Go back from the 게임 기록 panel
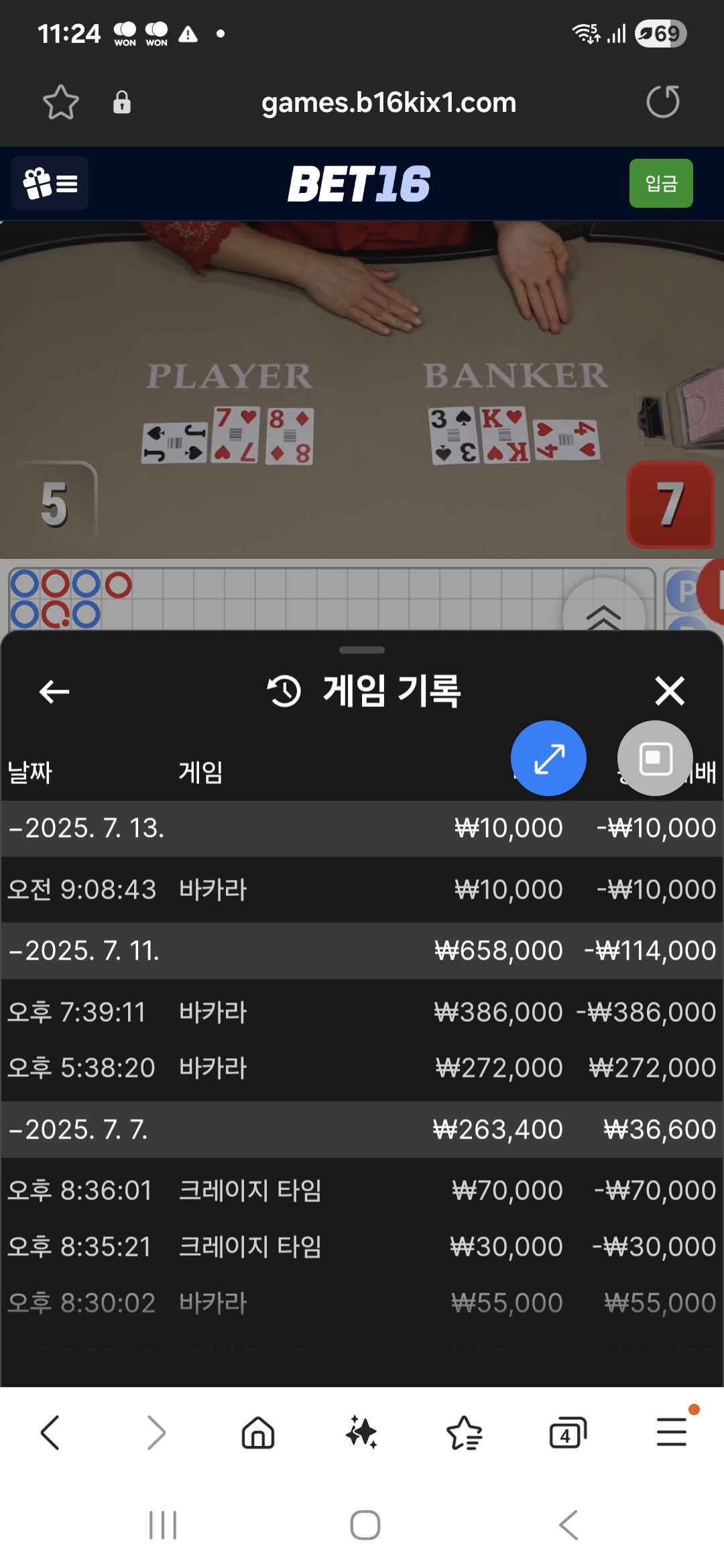The width and height of the screenshot is (724, 1568). tap(54, 692)
